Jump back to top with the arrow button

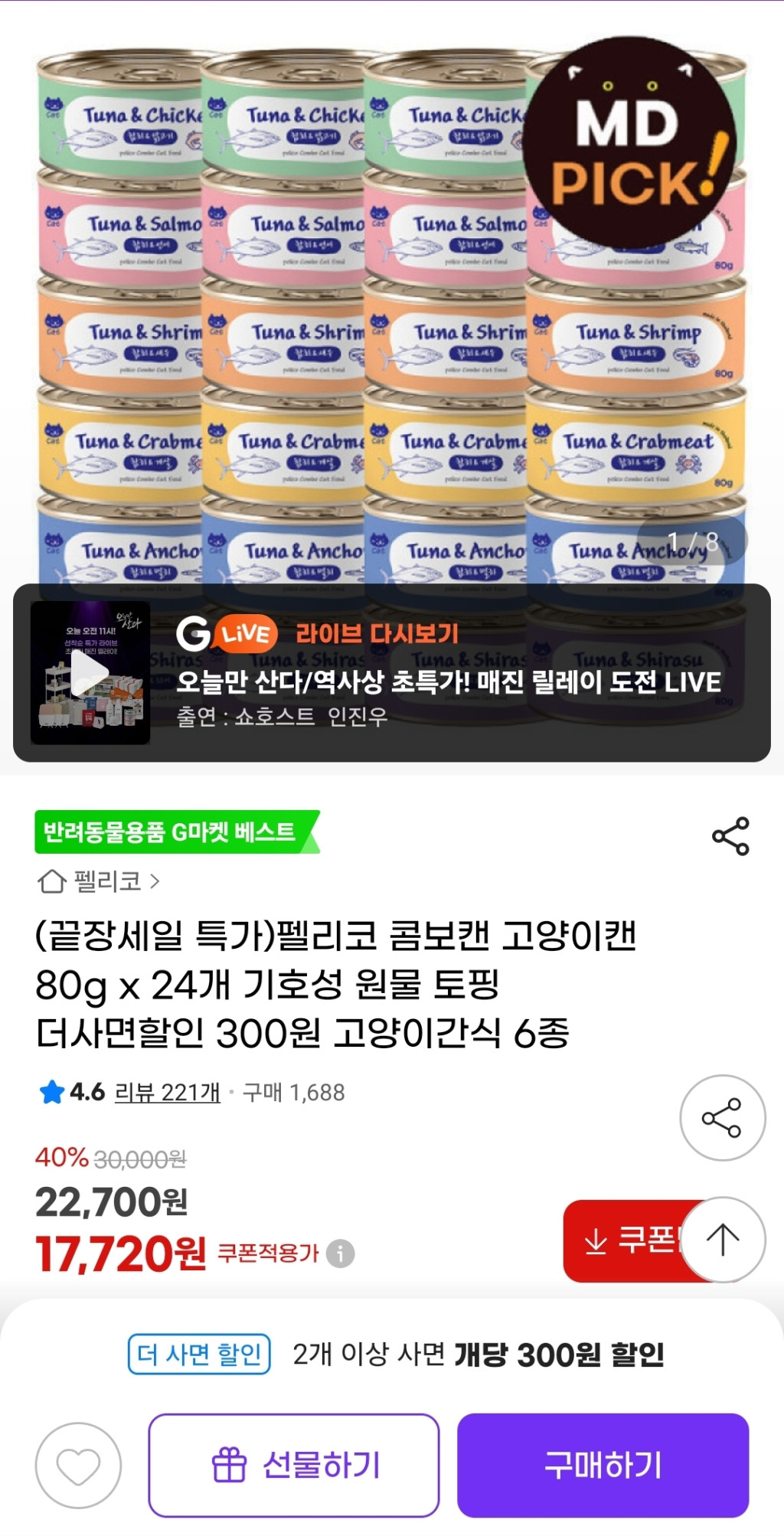click(722, 1239)
